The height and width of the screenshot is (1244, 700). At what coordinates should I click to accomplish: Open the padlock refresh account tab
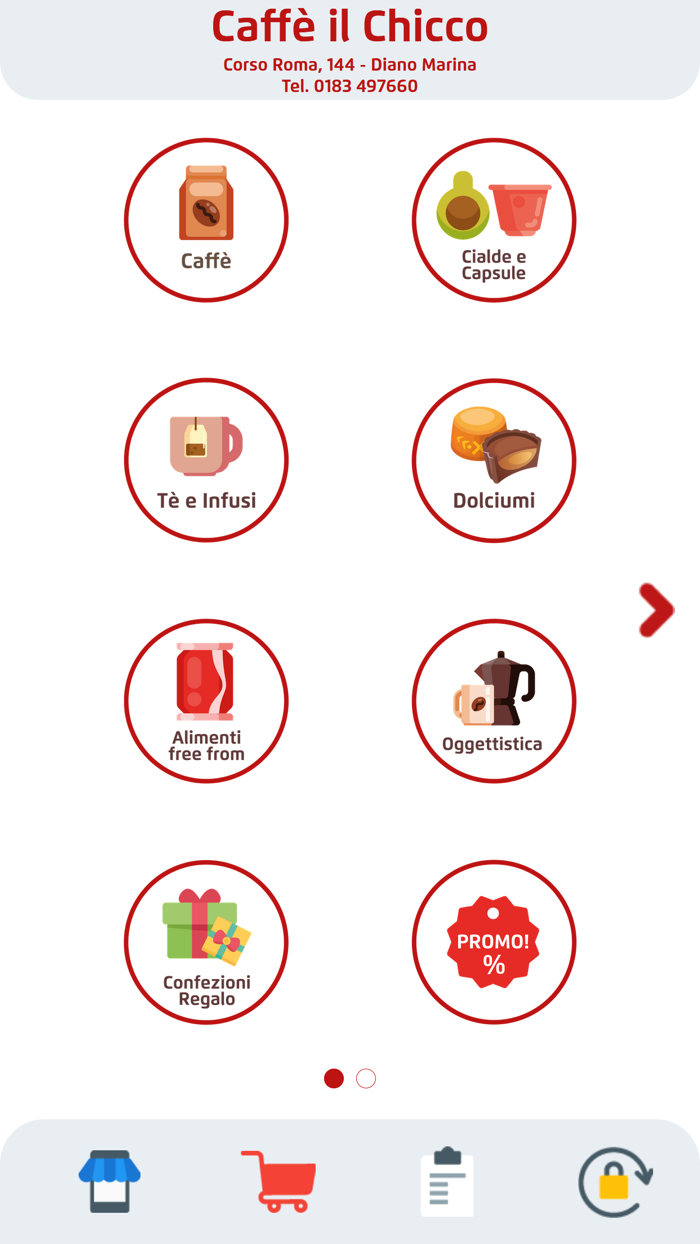(615, 1182)
